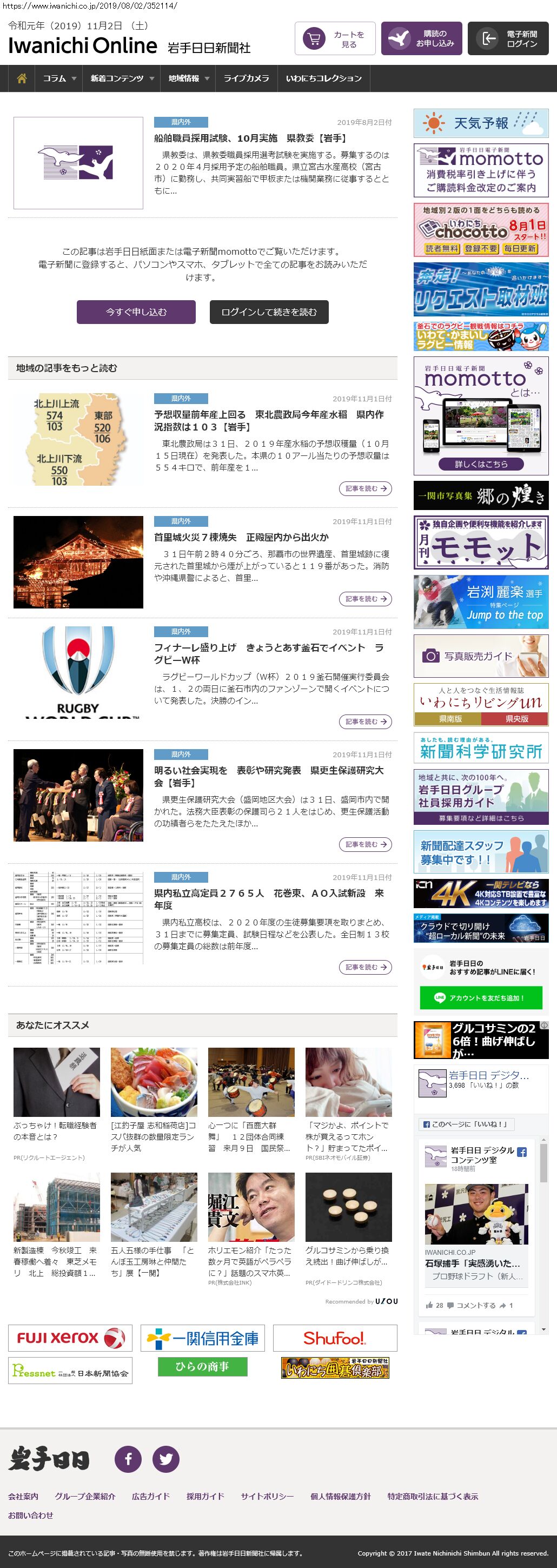The width and height of the screenshot is (557, 1568).
Task: Read the 首里城火災 article via 記事を読む
Action: coord(364,599)
